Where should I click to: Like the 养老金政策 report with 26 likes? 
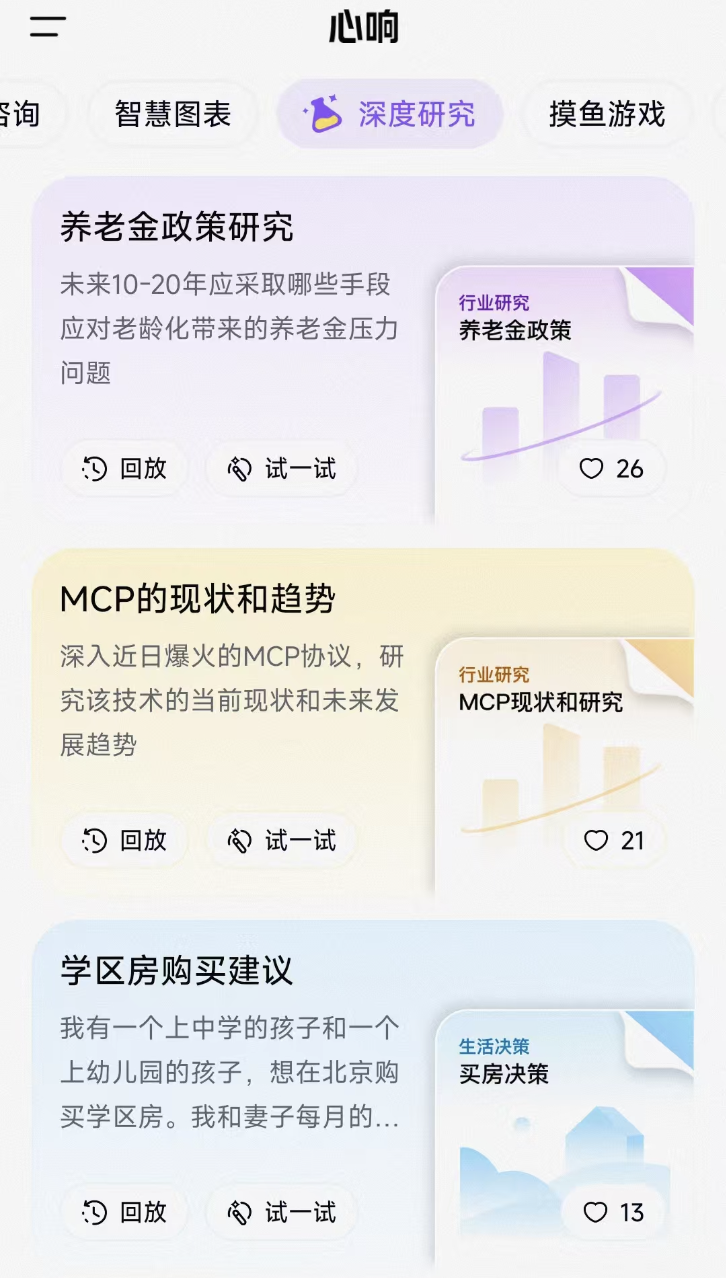point(611,469)
